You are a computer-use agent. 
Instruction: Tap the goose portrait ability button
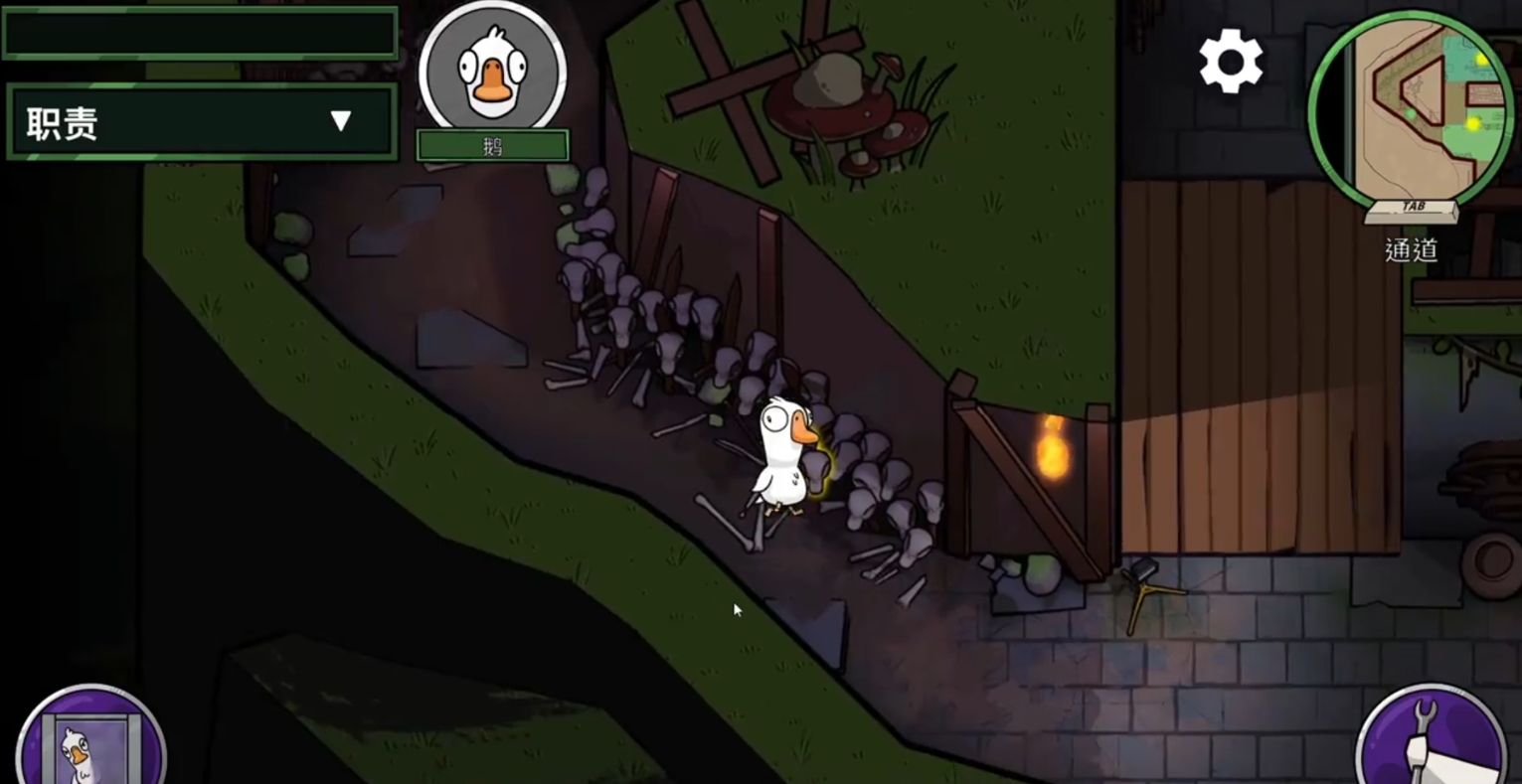(x=89, y=740)
